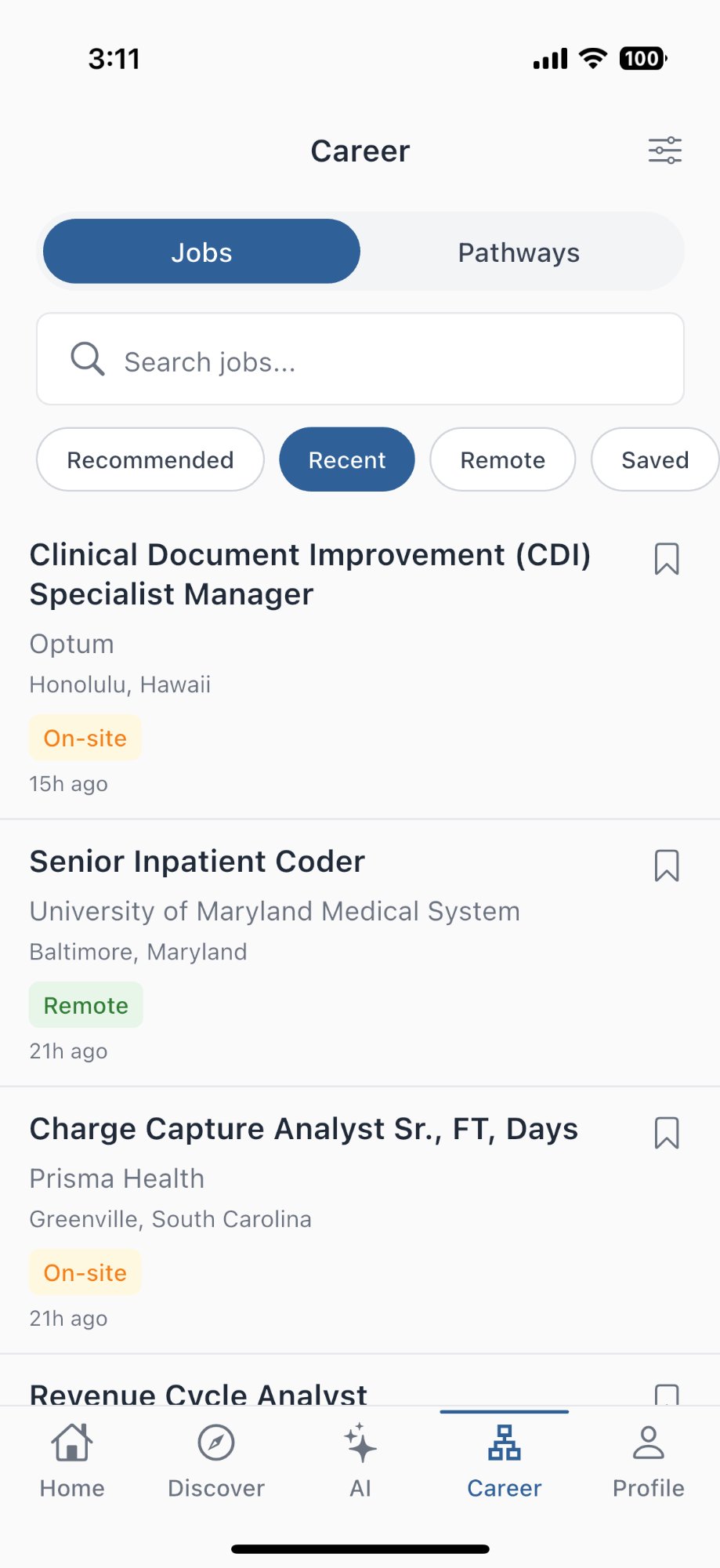
Task: Enable the Remote jobs filter
Action: click(x=502, y=459)
